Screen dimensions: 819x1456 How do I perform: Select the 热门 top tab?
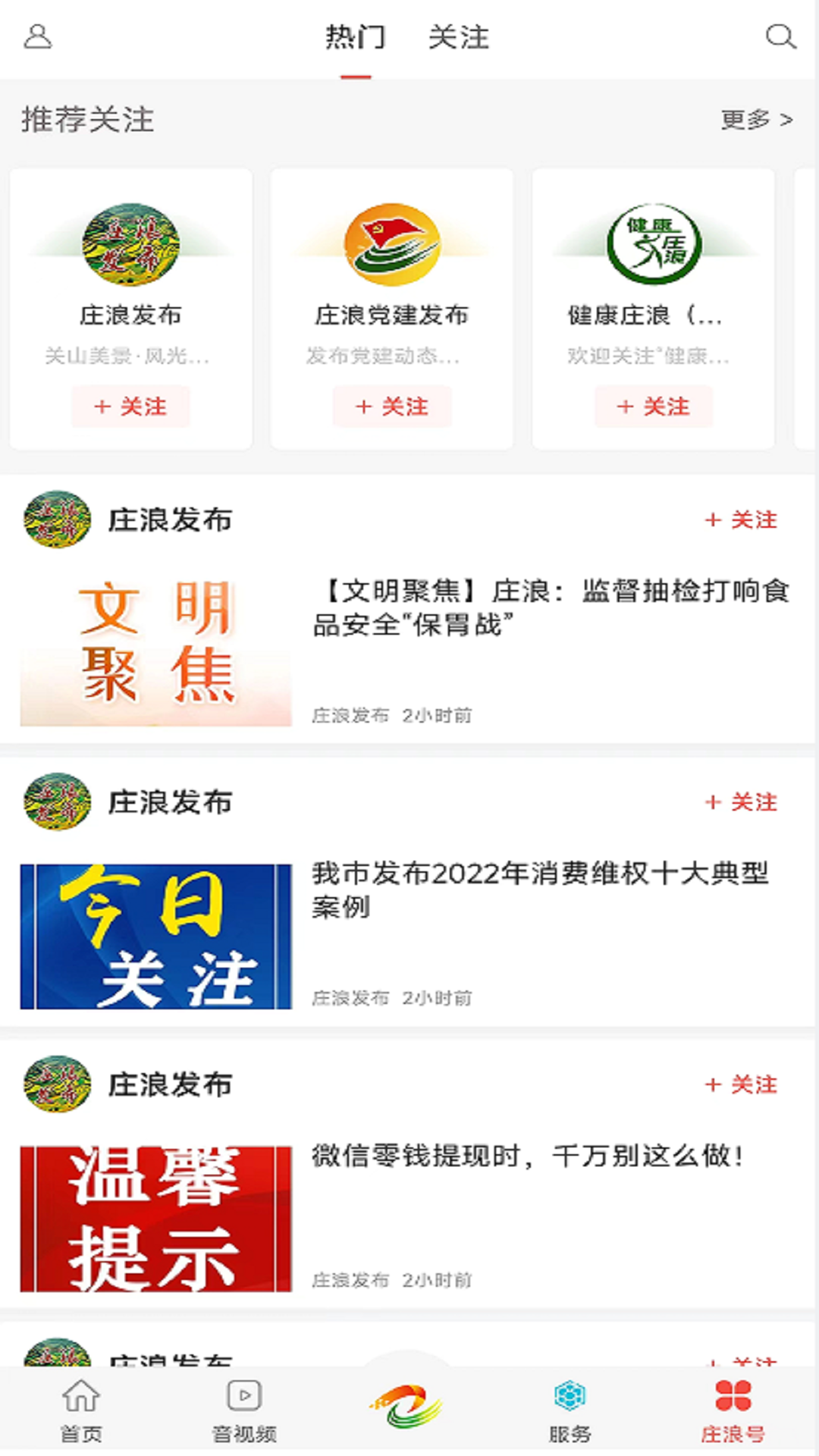click(356, 37)
